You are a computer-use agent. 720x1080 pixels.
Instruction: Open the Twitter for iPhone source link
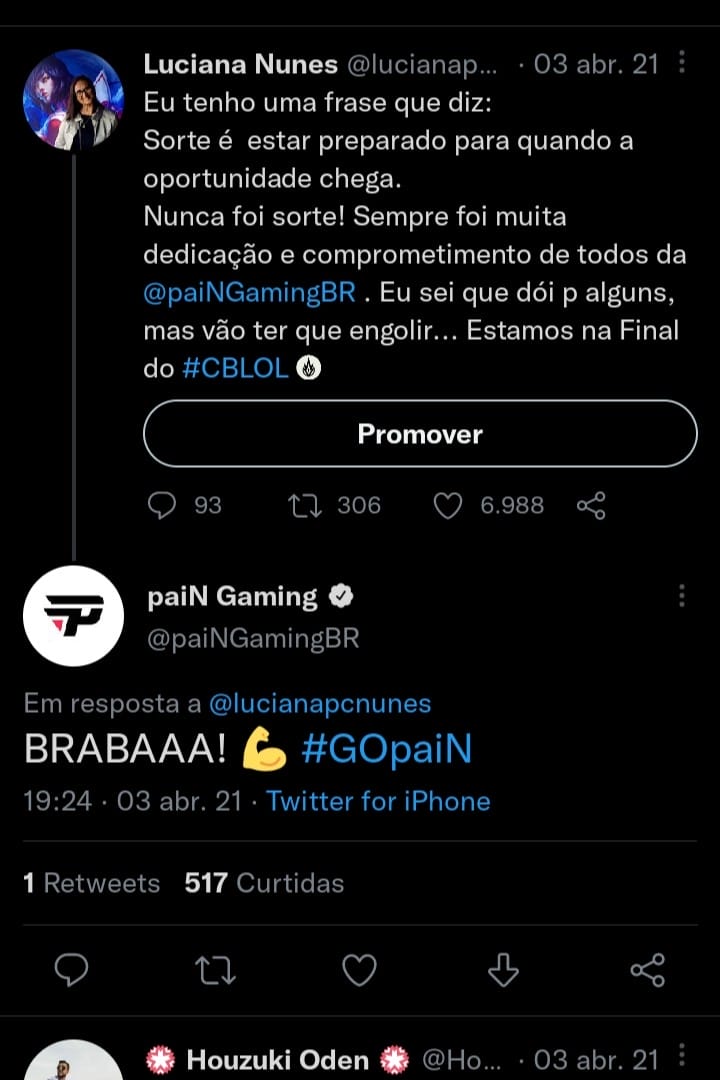point(378,801)
